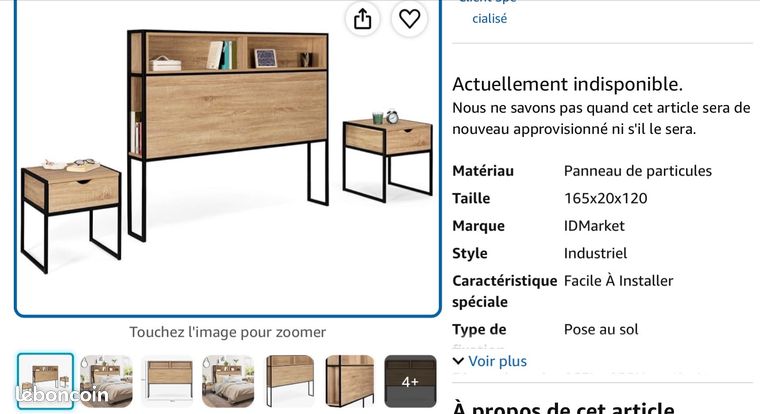760x414 pixels.
Task: Expand product details with Voir plus
Action: (490, 361)
